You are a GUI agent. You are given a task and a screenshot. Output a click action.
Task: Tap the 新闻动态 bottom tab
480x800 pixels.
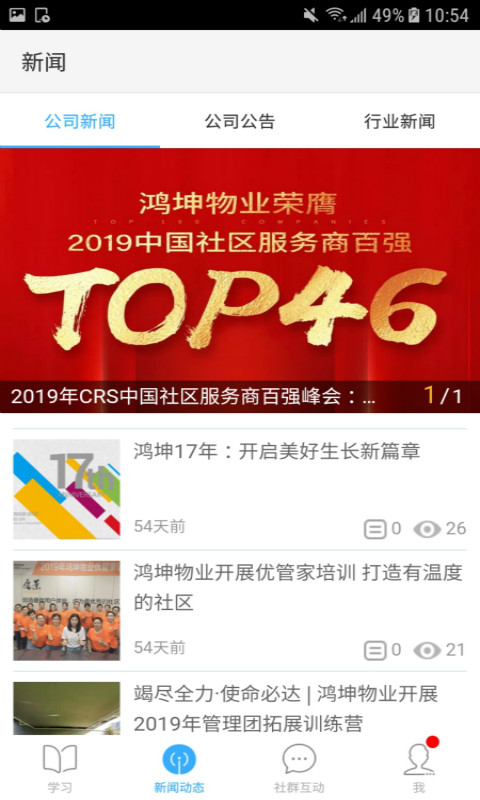tap(179, 768)
